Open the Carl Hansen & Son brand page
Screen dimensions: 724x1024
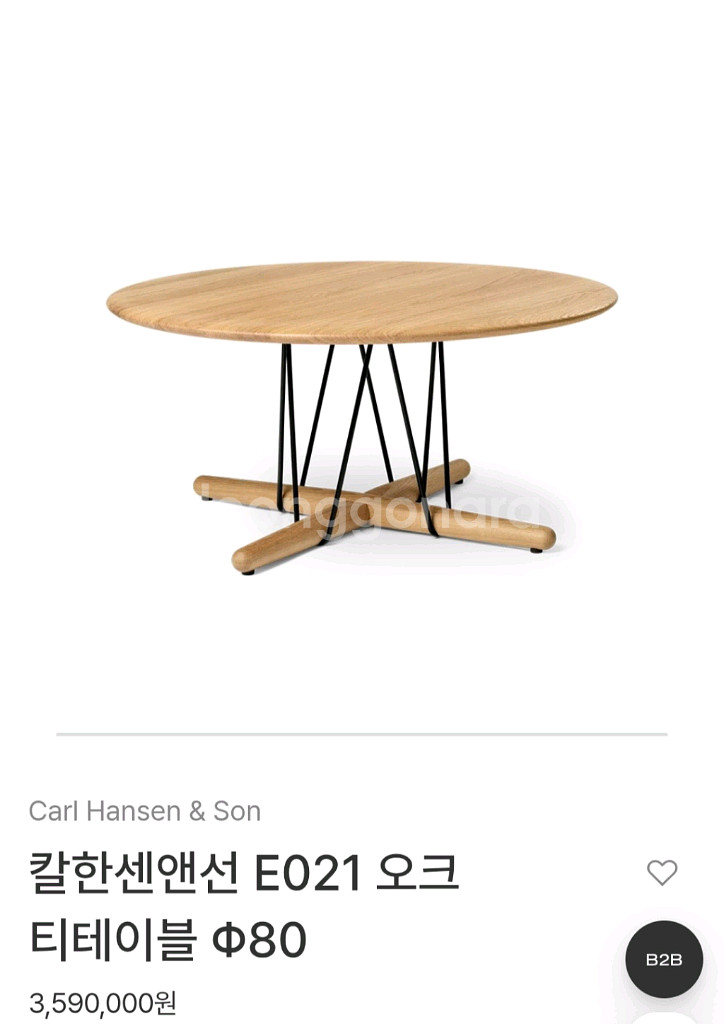(145, 811)
